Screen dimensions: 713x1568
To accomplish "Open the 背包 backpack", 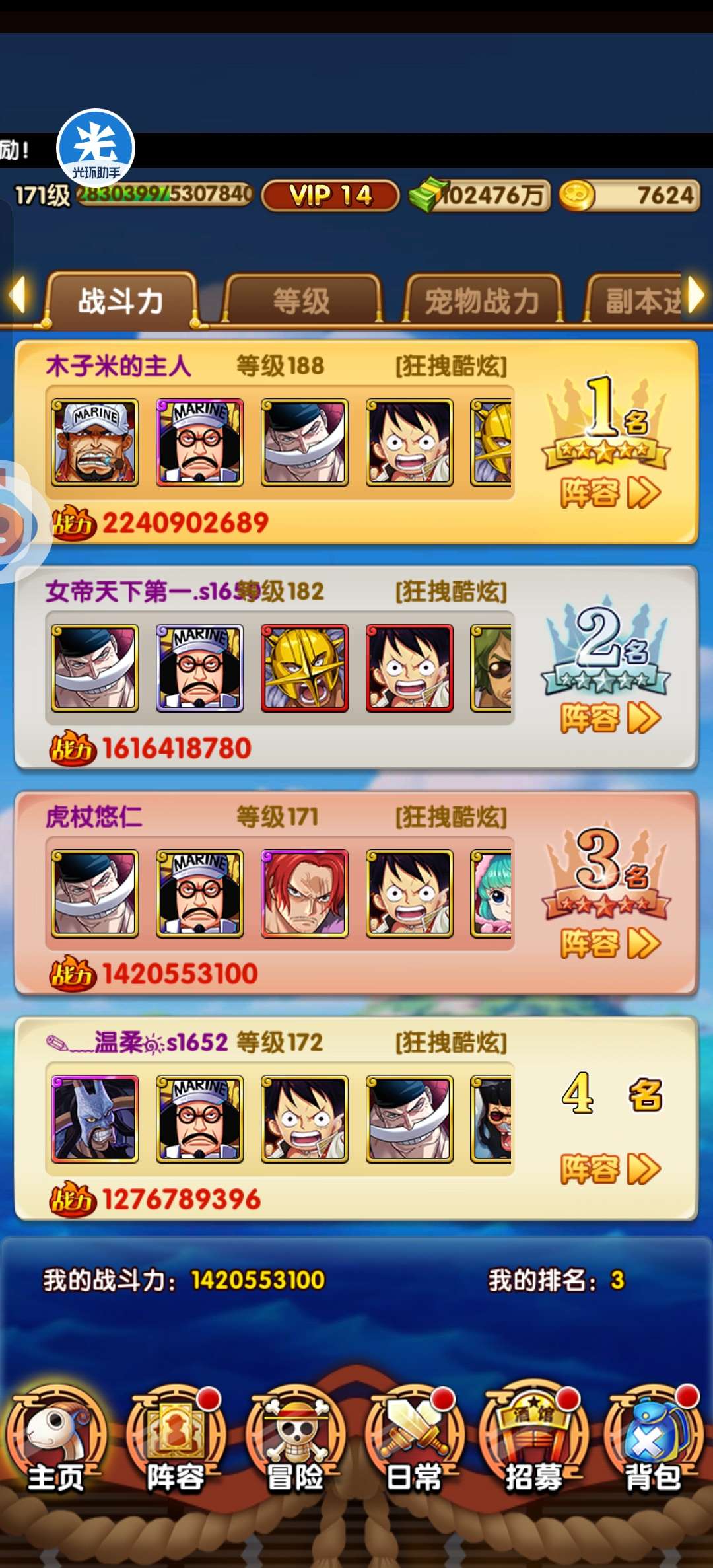I will tap(652, 1440).
